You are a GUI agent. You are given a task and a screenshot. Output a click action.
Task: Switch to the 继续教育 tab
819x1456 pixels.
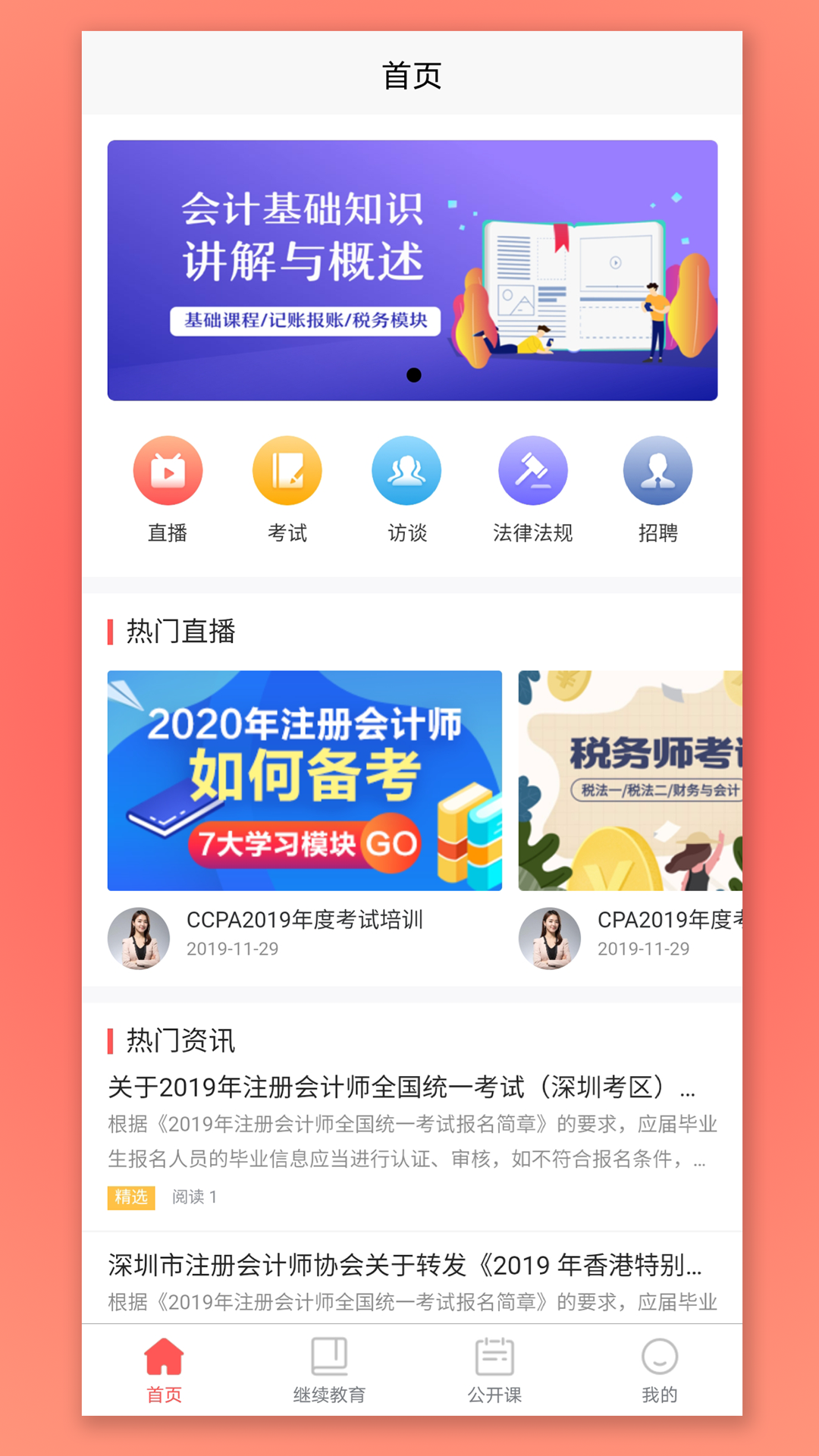[329, 1370]
